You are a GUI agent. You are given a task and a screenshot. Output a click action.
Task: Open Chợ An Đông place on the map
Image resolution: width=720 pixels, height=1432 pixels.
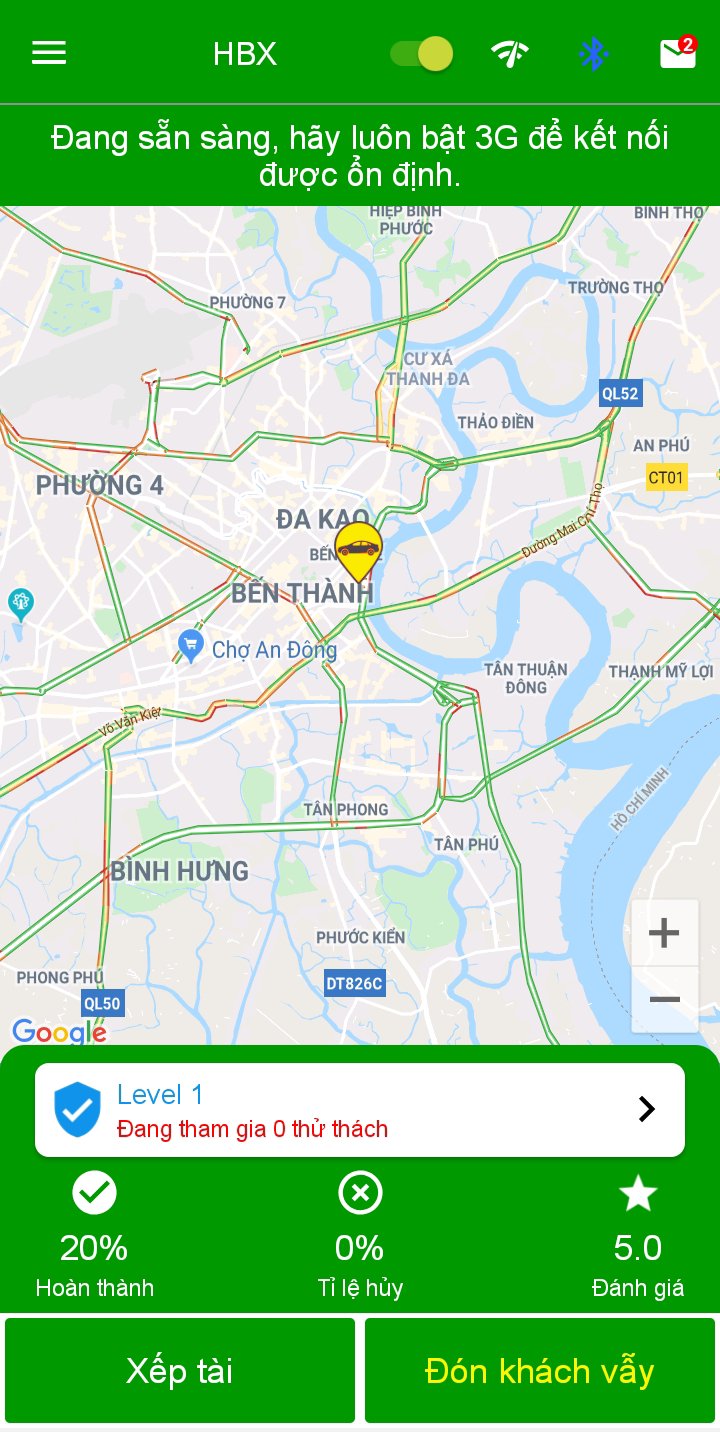pyautogui.click(x=190, y=645)
